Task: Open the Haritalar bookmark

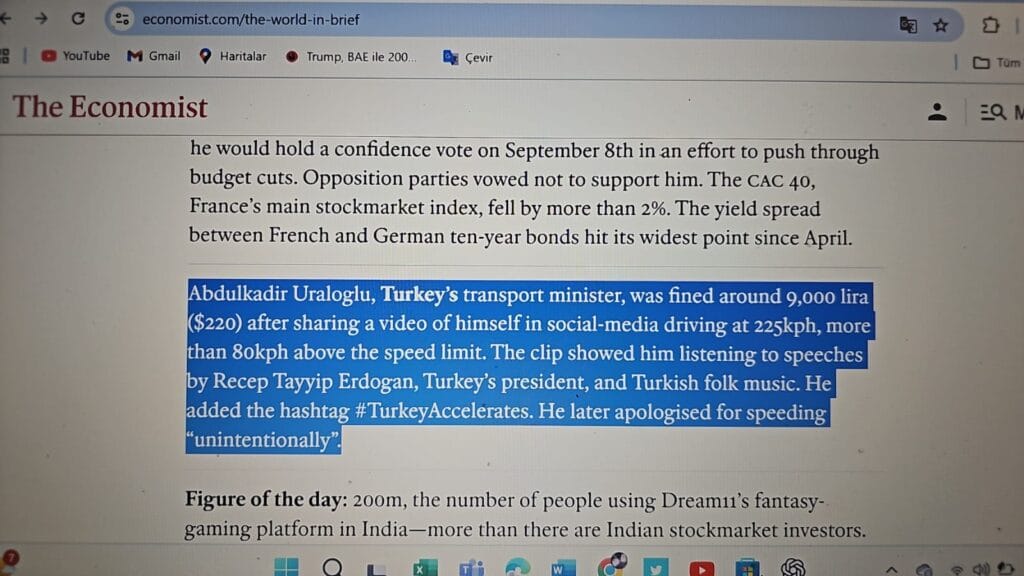Action: pos(233,56)
